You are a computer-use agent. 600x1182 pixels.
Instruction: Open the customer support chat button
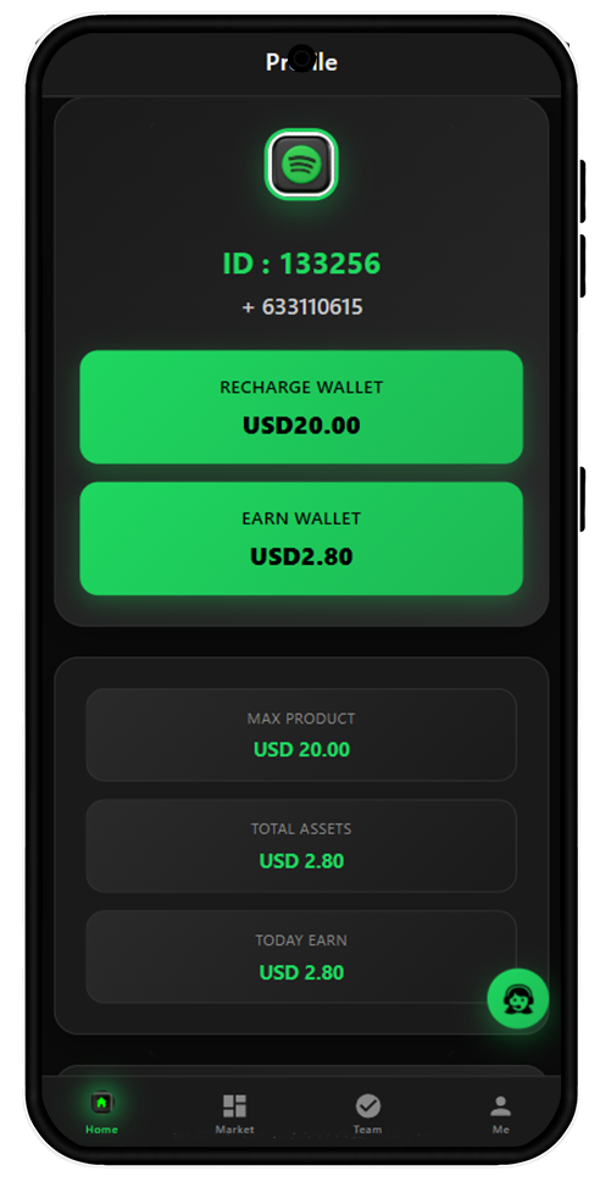pos(517,998)
